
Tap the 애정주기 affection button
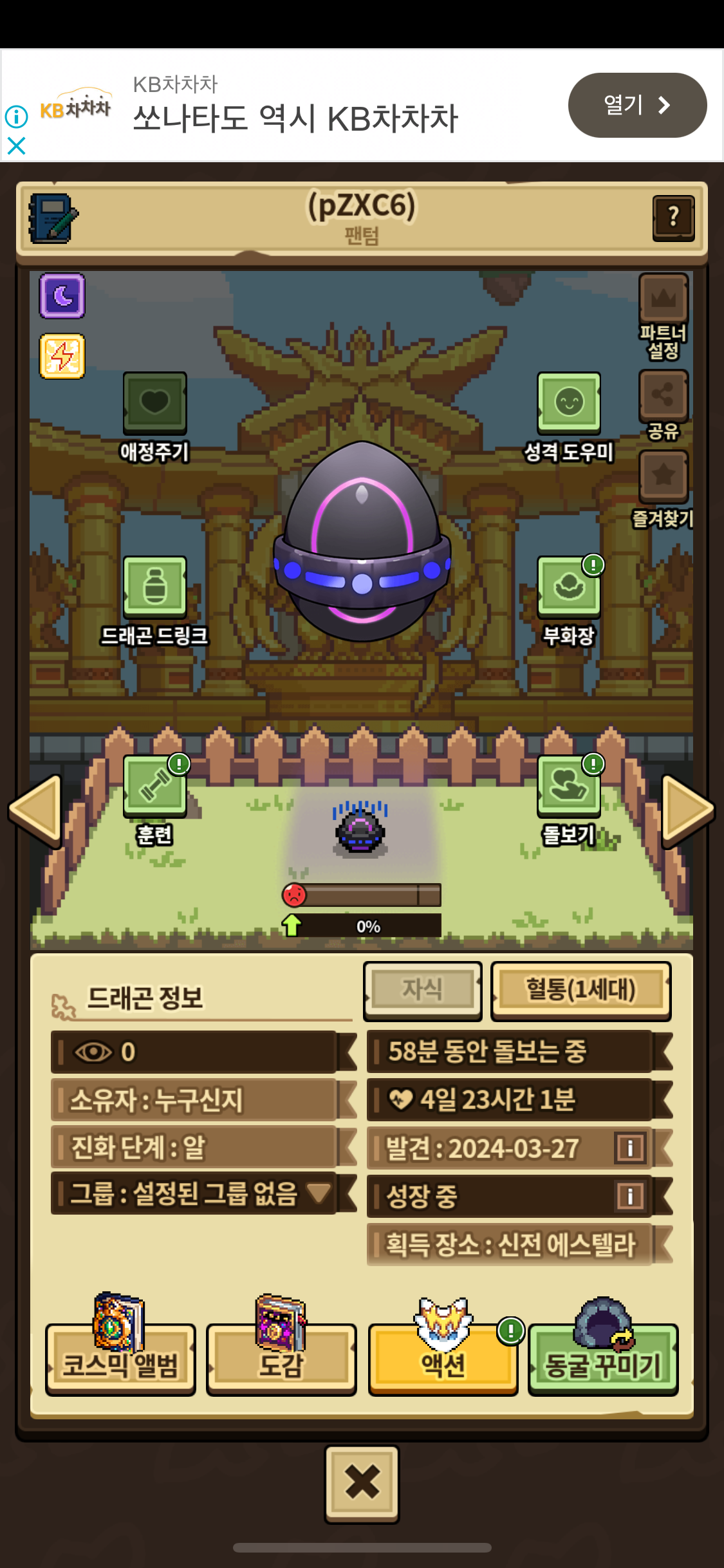point(154,404)
